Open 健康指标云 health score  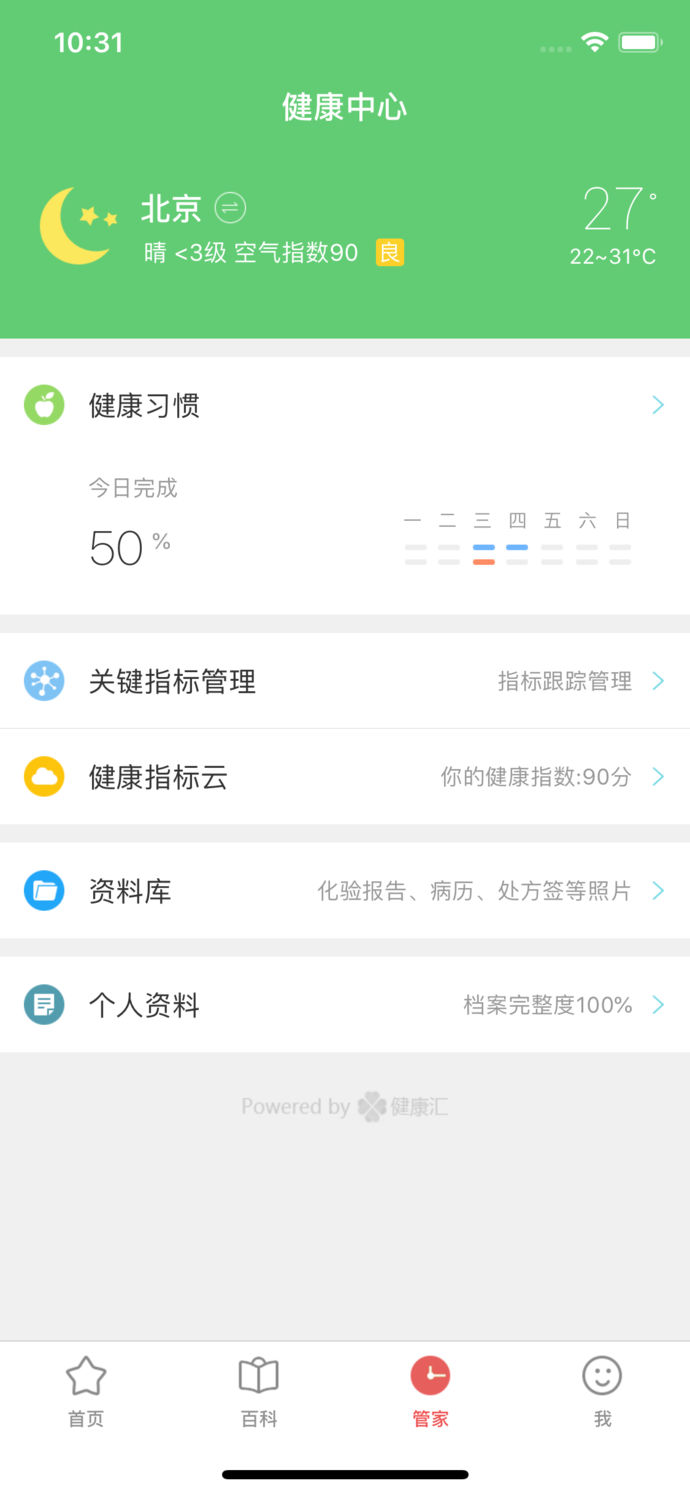345,777
